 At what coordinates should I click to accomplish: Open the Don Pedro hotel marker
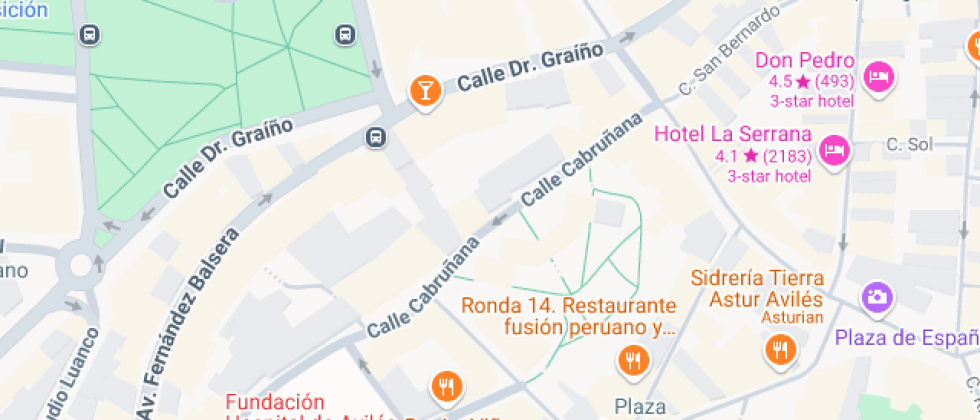click(x=878, y=77)
